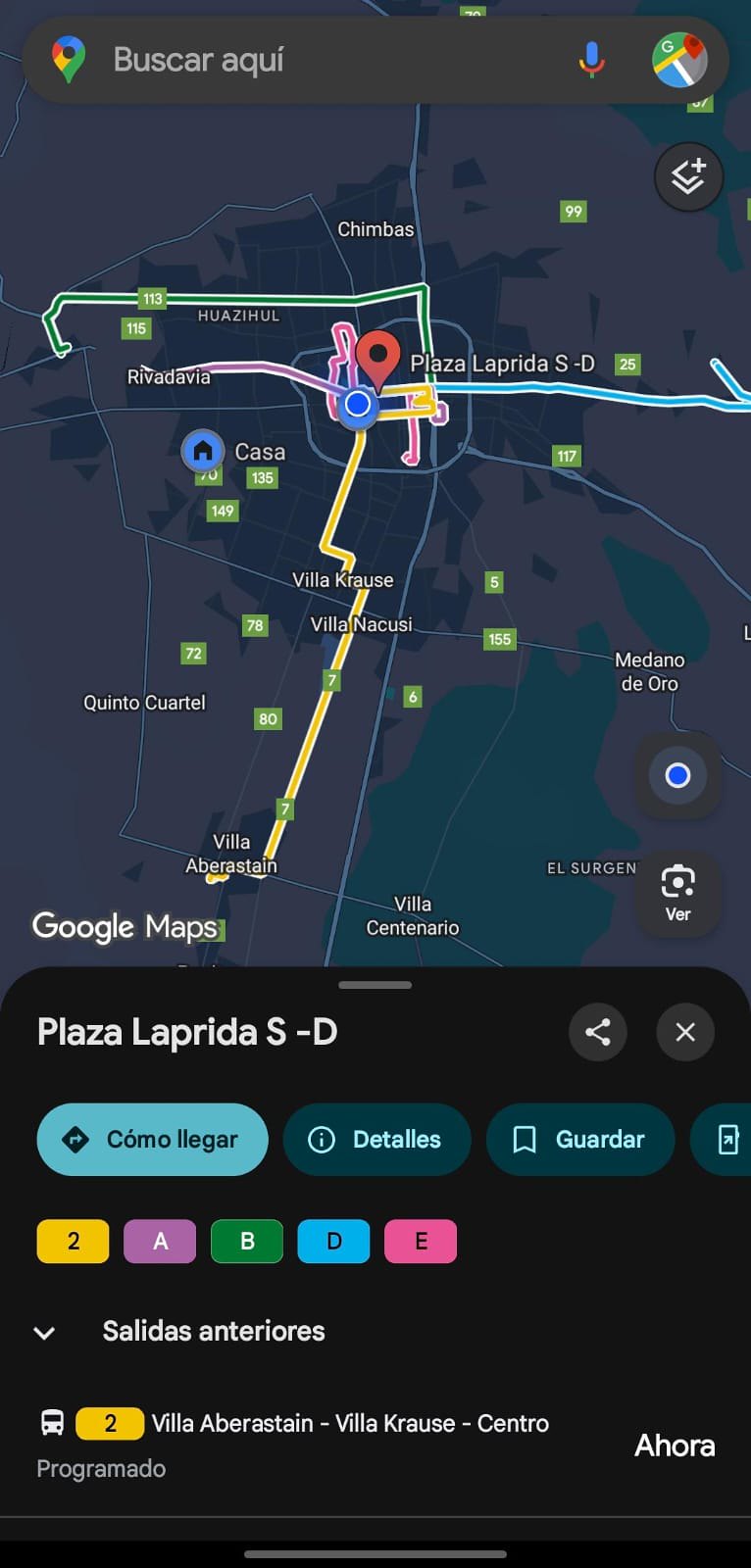Select the green line B chip
The height and width of the screenshot is (1568, 751).
(x=247, y=1242)
